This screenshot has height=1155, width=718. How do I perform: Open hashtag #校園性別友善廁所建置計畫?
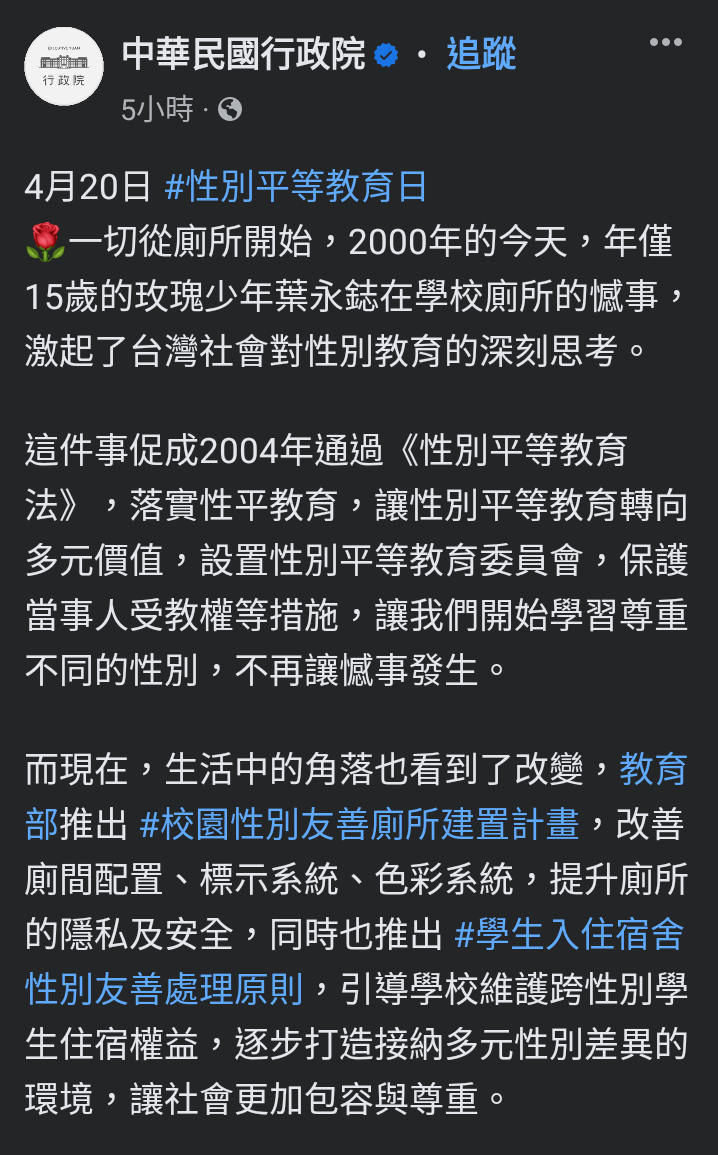point(359,824)
